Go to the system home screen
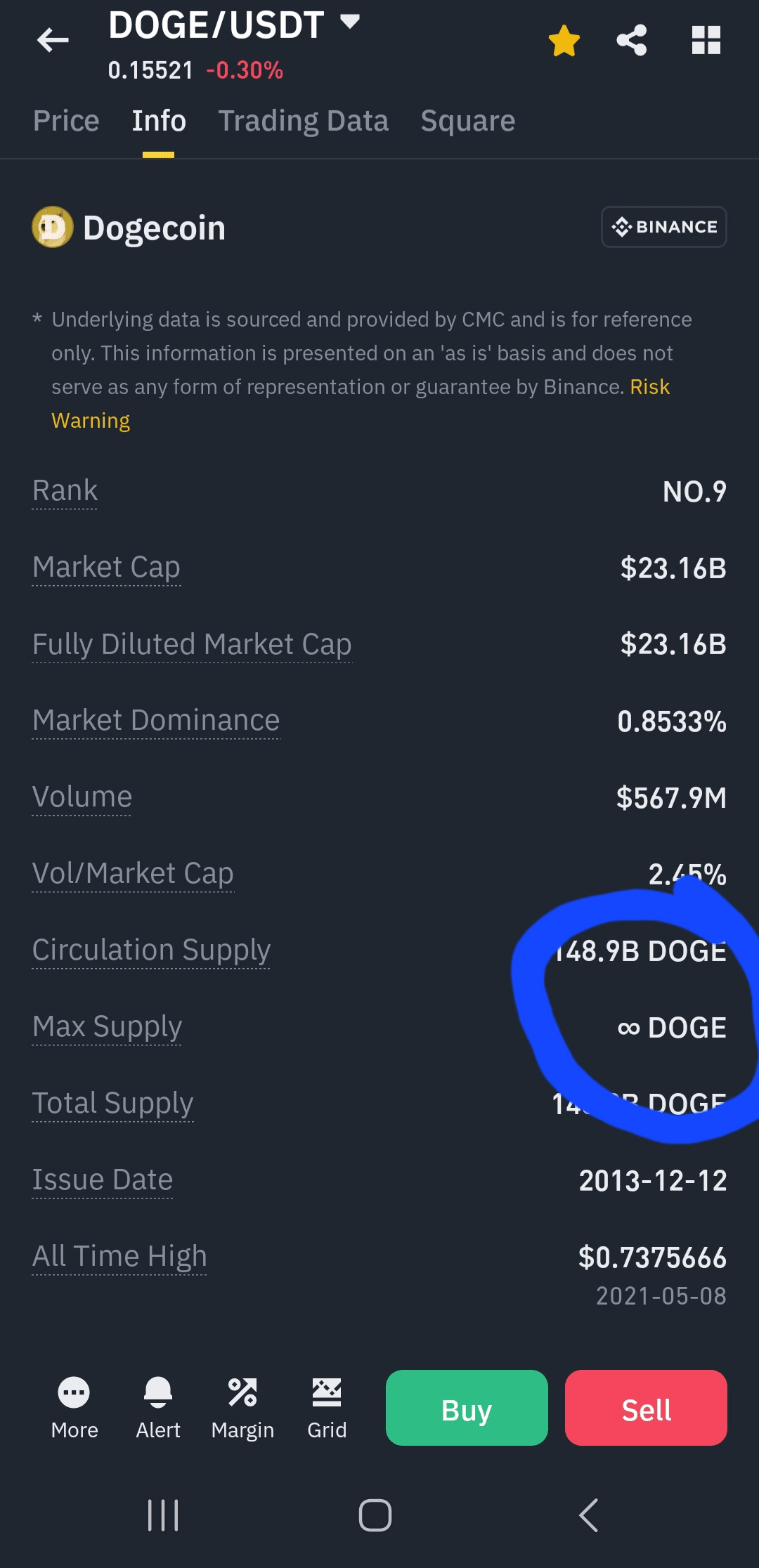The width and height of the screenshot is (759, 1568). [375, 1515]
